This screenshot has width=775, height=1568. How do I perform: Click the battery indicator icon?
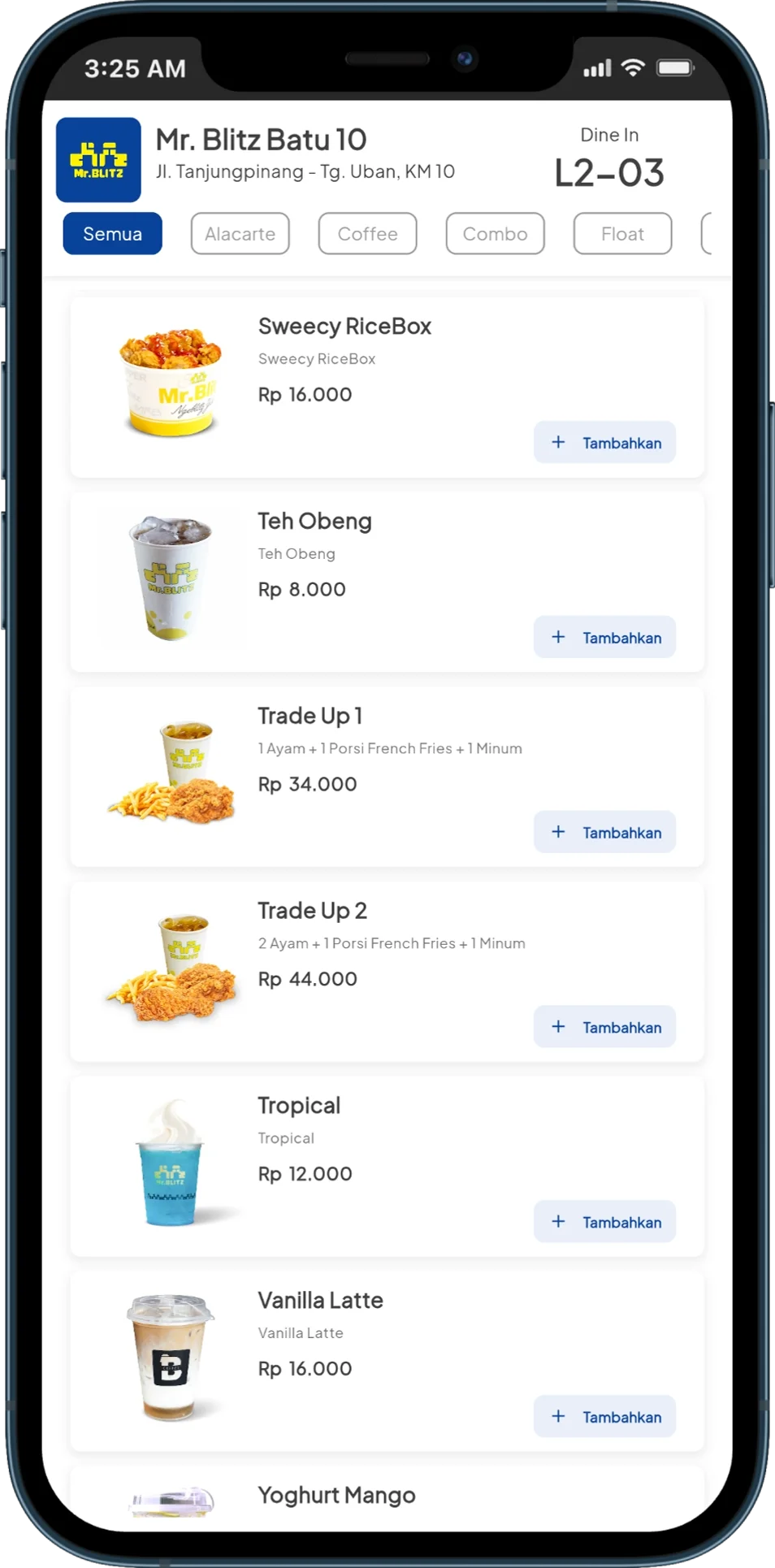[x=676, y=68]
